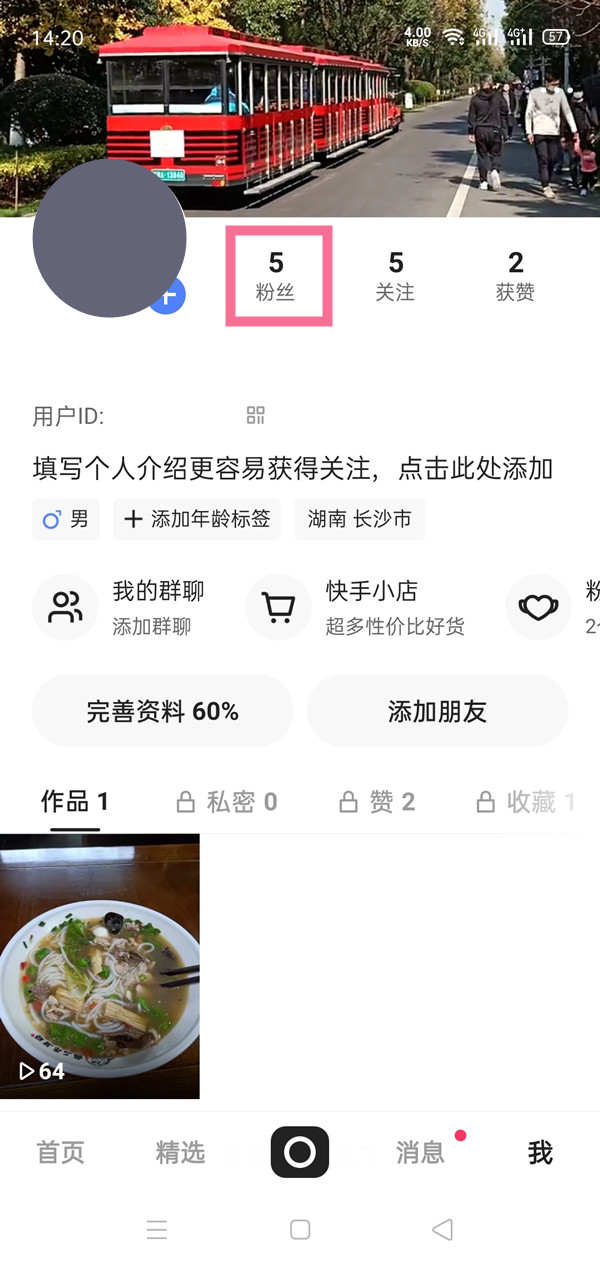Viewport: 600px width, 1266px height.
Task: Tap the 男 gender tag
Action: coord(66,519)
